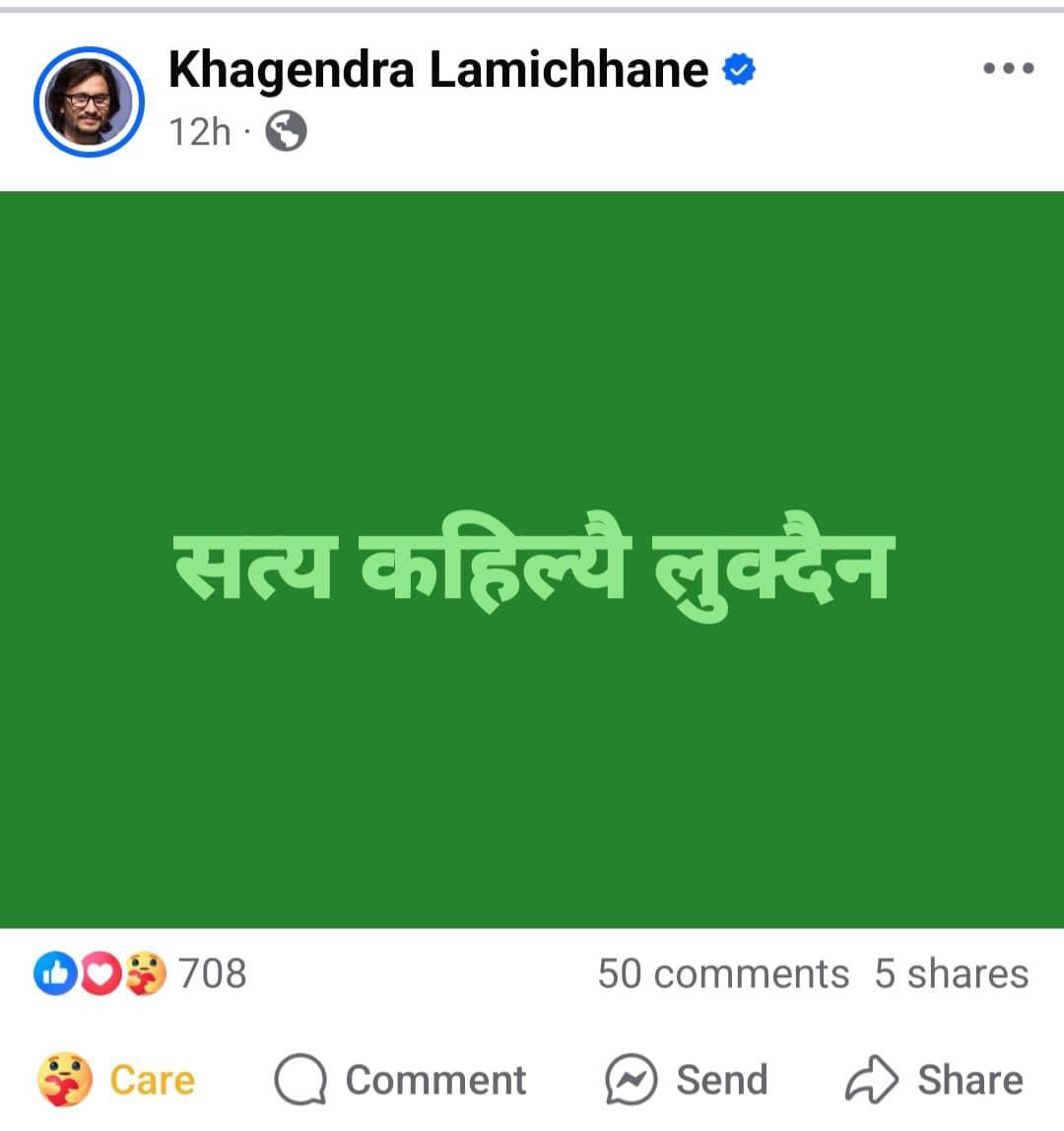
Task: View the 708 reactions list
Action: (x=140, y=974)
